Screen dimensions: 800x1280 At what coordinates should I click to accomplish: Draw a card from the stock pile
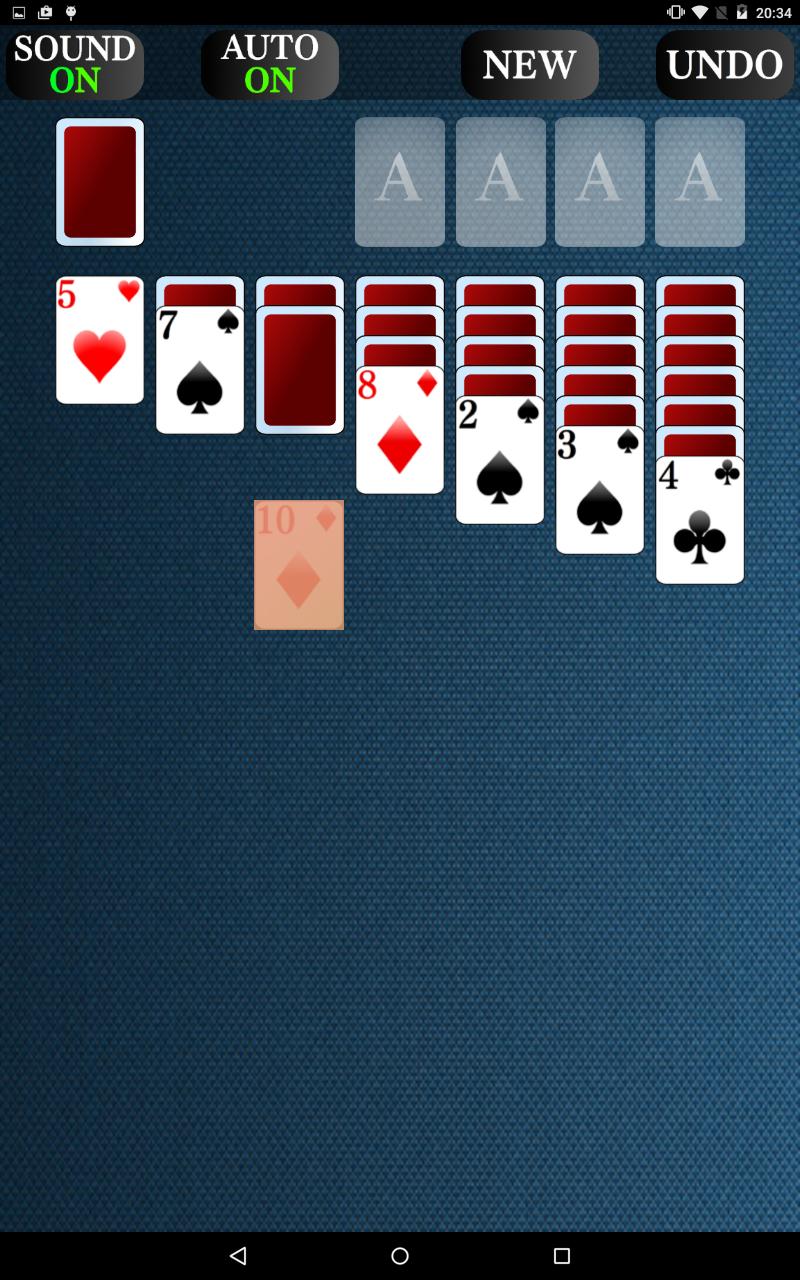[x=100, y=182]
